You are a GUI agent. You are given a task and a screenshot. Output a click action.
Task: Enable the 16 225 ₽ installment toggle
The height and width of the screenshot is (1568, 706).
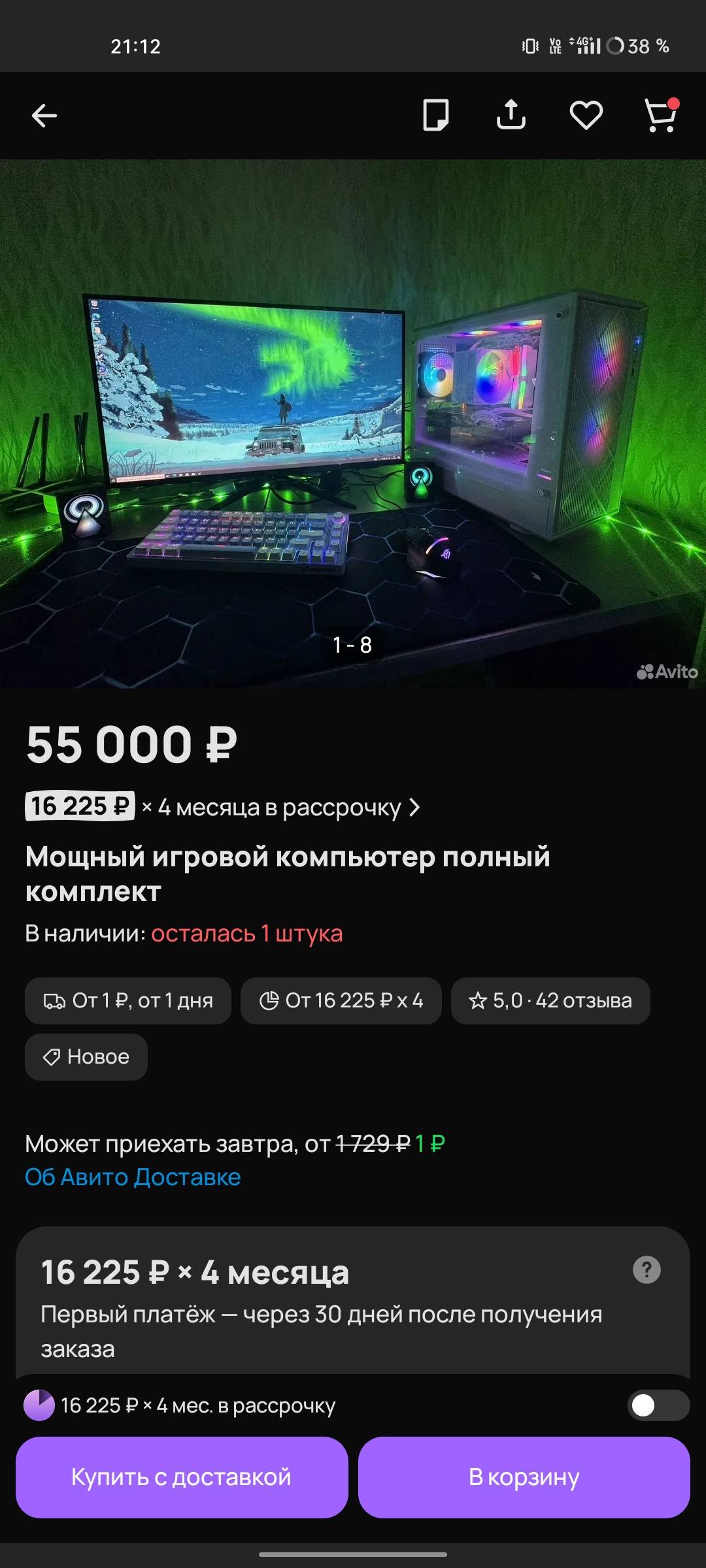click(x=658, y=1406)
